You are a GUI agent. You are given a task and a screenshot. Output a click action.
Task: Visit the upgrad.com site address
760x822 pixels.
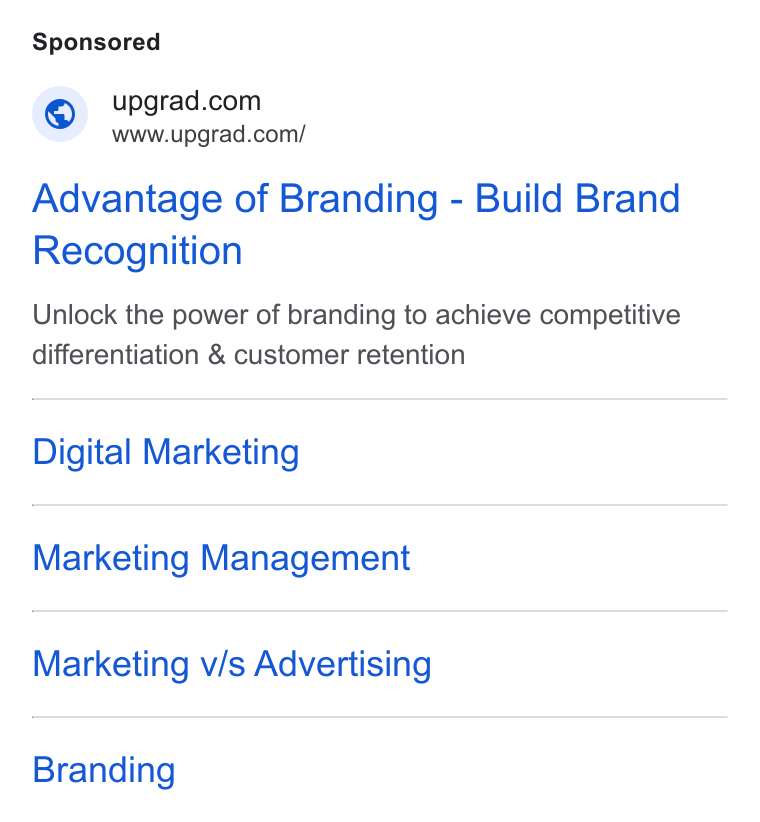[209, 135]
